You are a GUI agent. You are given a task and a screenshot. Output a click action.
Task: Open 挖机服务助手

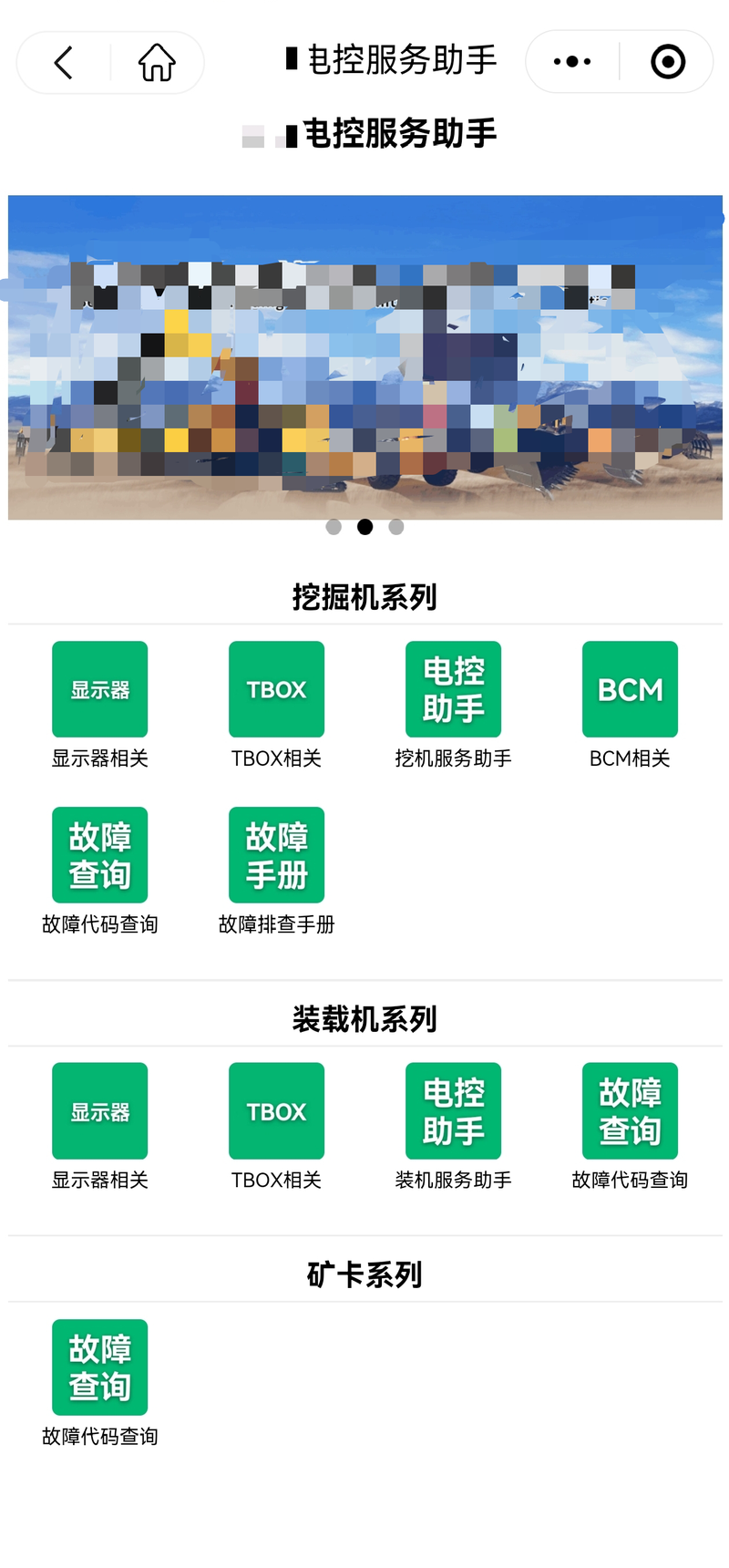(x=453, y=690)
